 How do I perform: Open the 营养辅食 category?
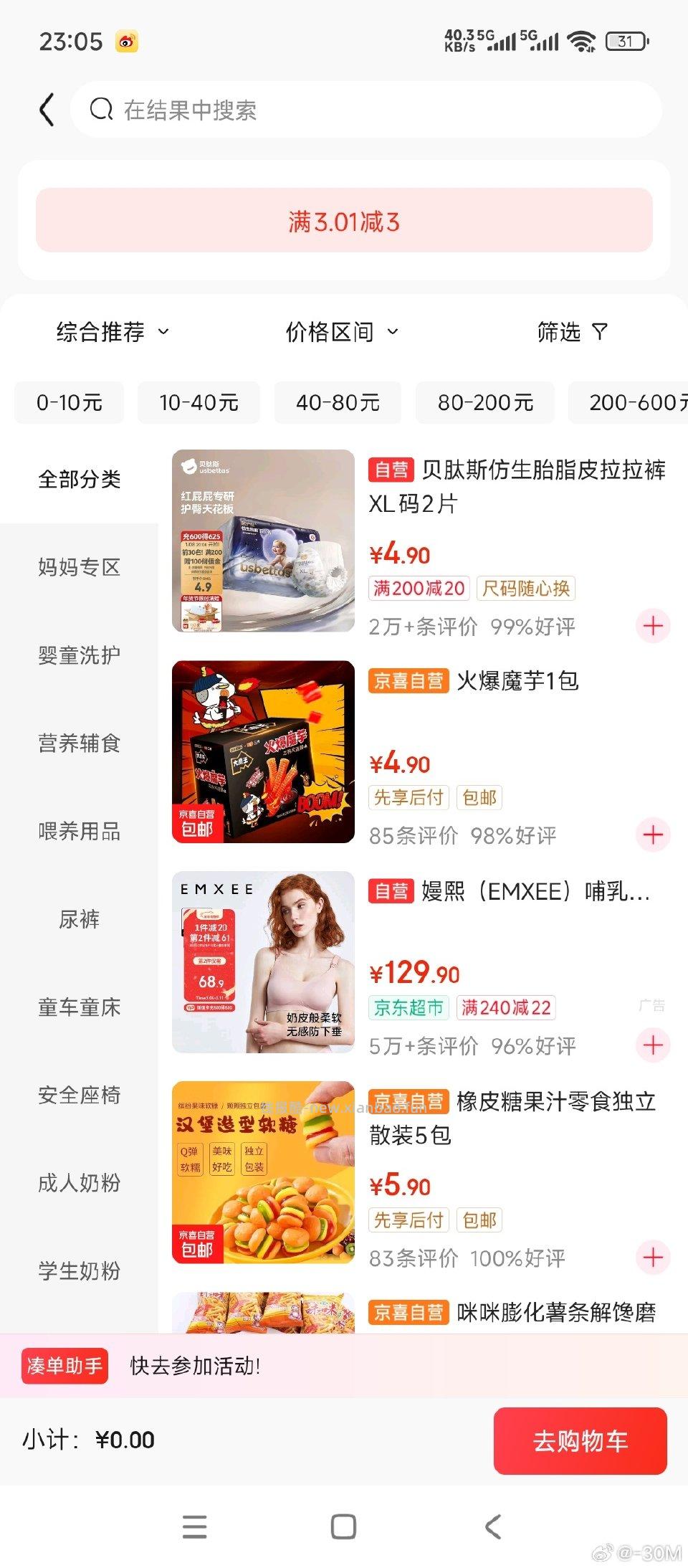[x=79, y=743]
